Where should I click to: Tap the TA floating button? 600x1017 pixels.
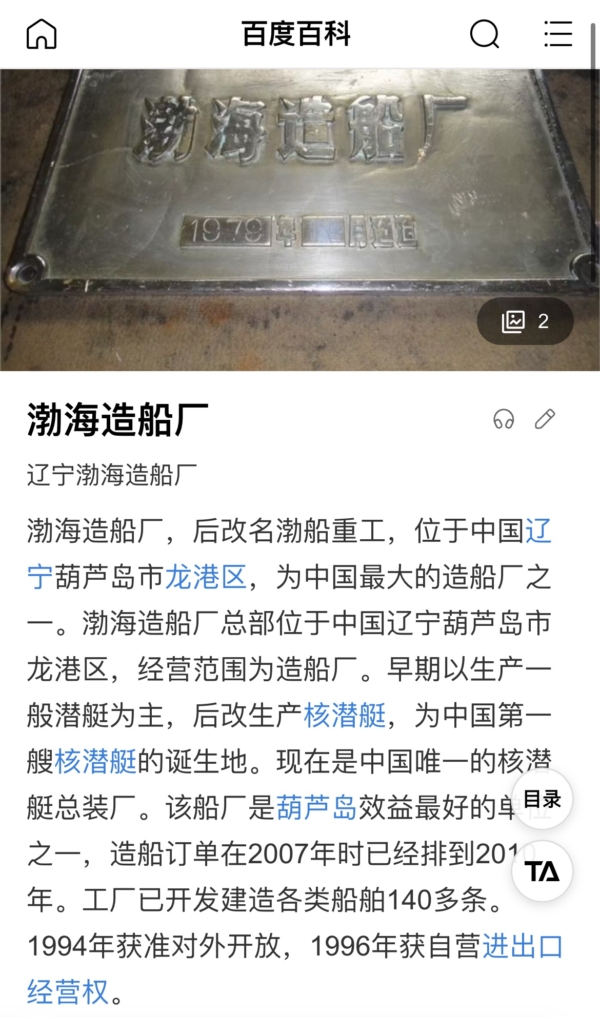[542, 871]
